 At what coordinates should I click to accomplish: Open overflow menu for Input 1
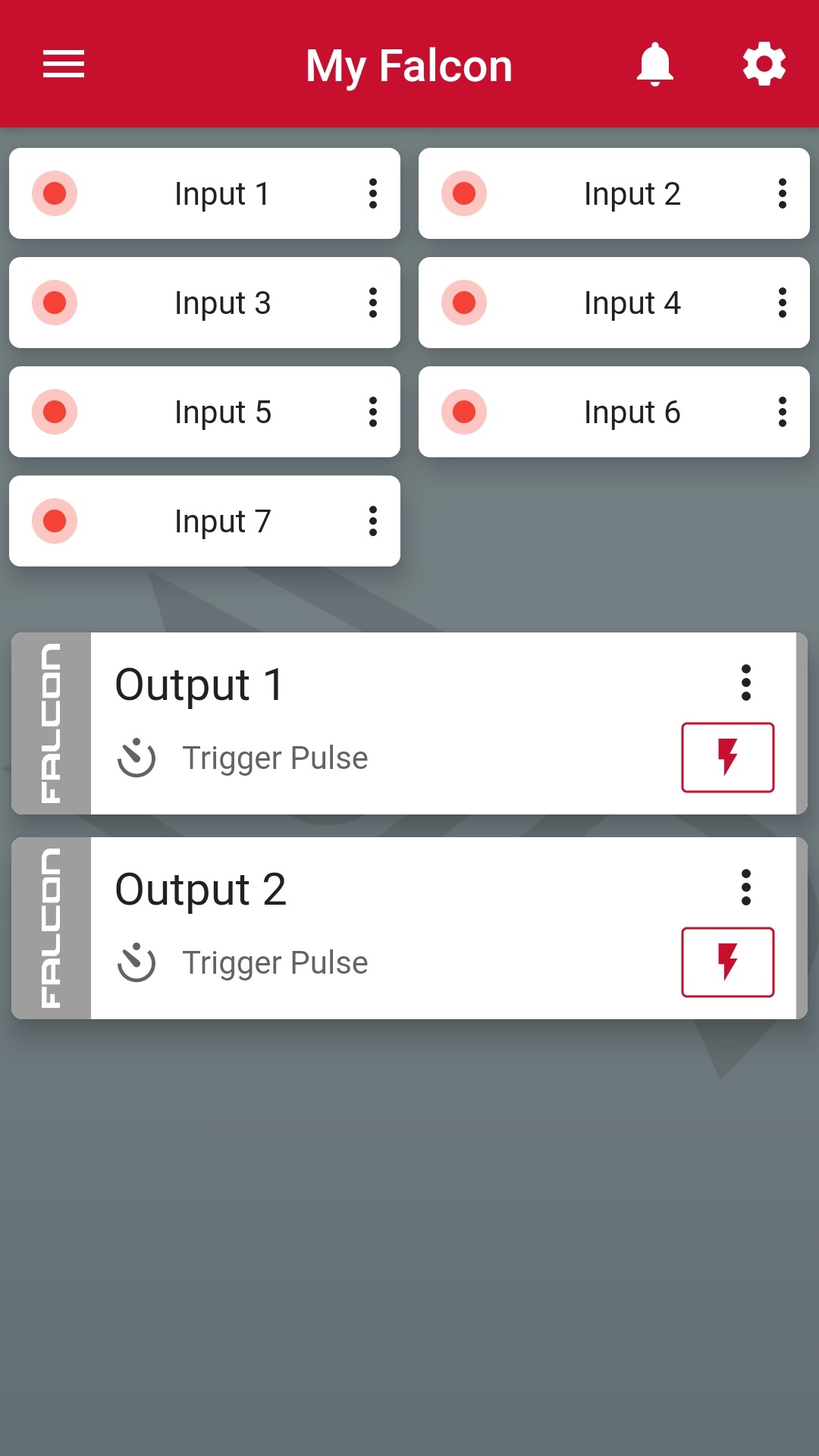373,194
